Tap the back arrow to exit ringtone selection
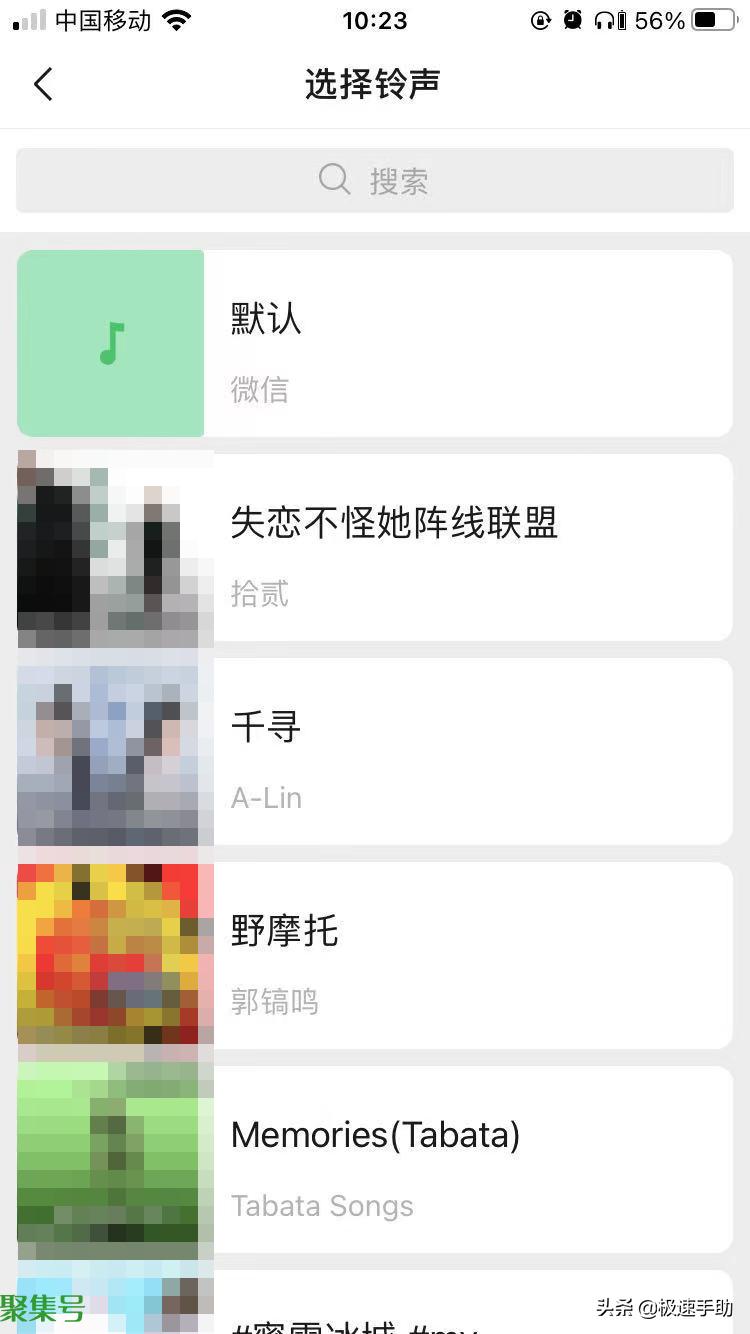The height and width of the screenshot is (1334, 750). [42, 84]
